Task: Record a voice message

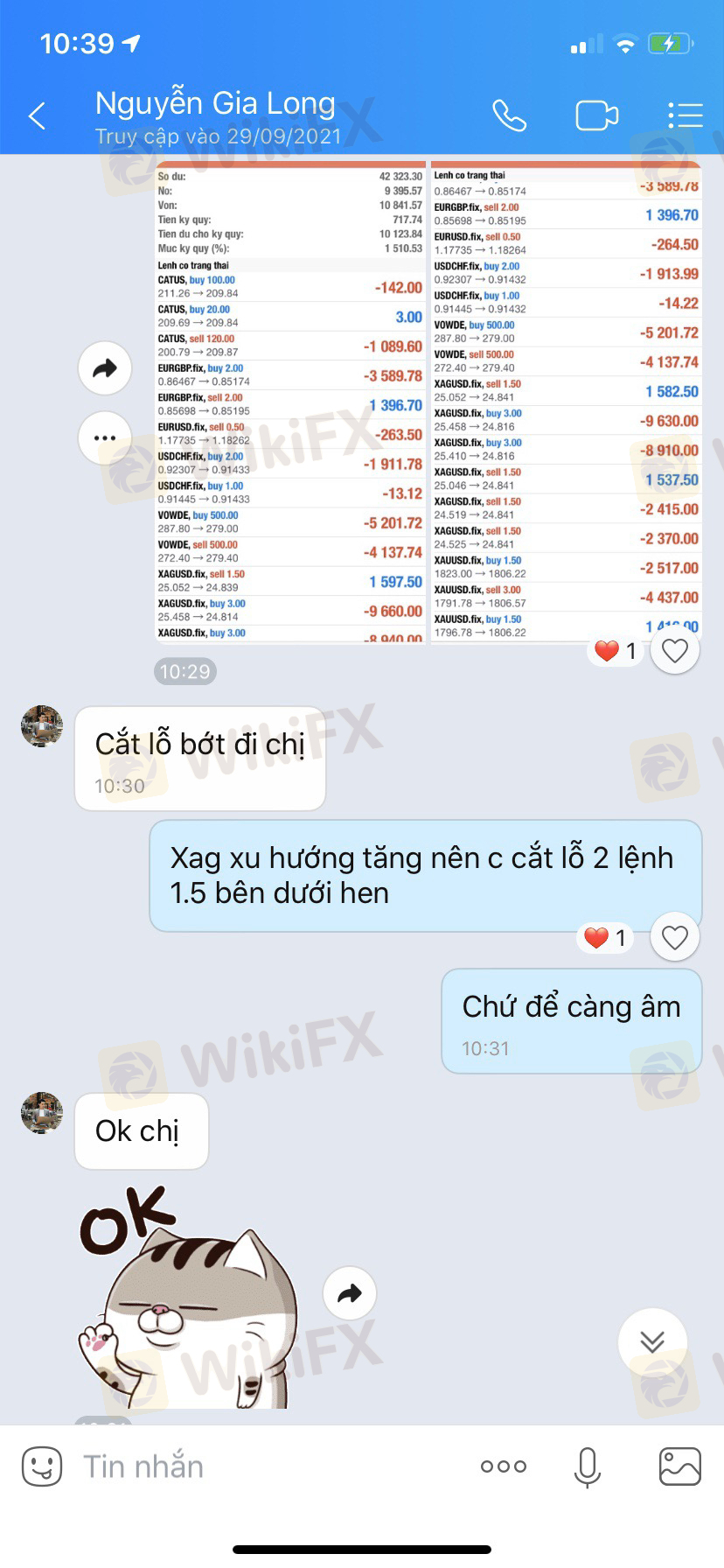Action: coord(588,1466)
